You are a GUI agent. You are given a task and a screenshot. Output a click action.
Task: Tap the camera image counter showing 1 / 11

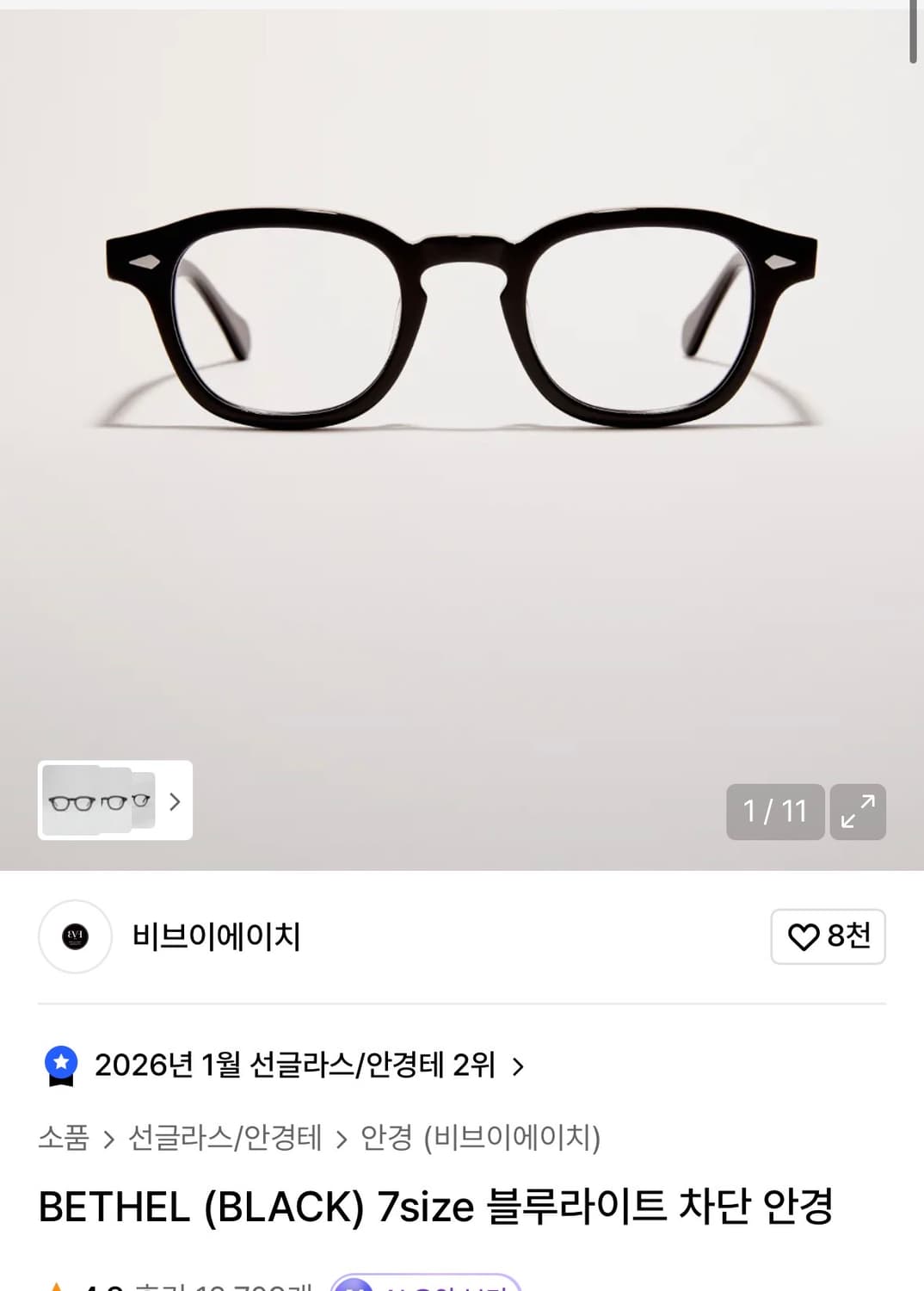(773, 812)
